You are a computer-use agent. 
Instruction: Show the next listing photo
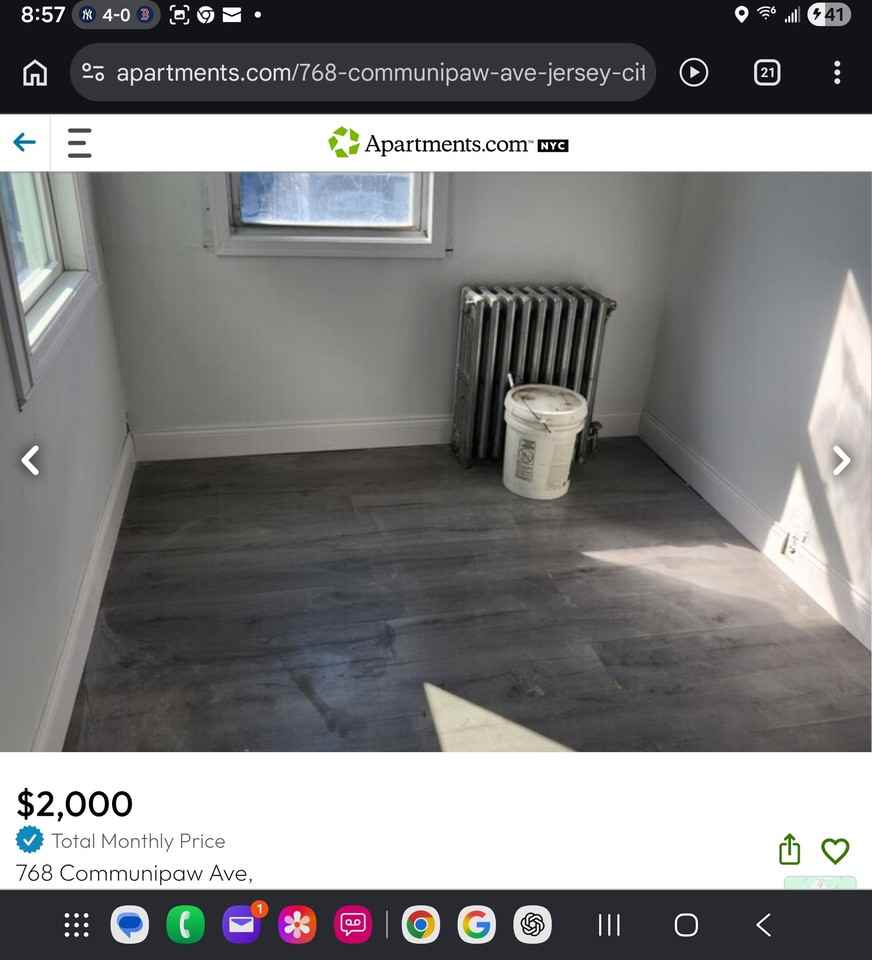click(842, 460)
